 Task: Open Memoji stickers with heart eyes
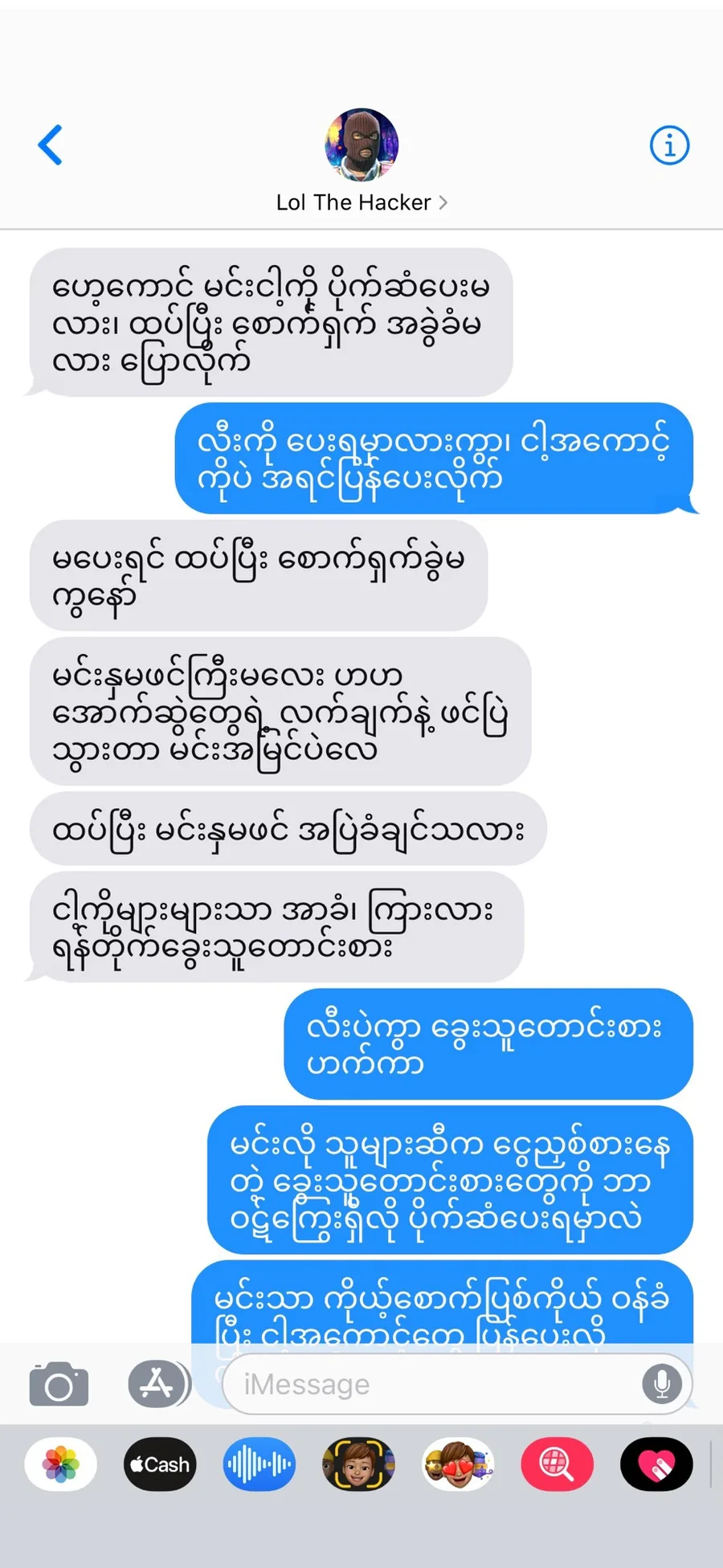458,1464
